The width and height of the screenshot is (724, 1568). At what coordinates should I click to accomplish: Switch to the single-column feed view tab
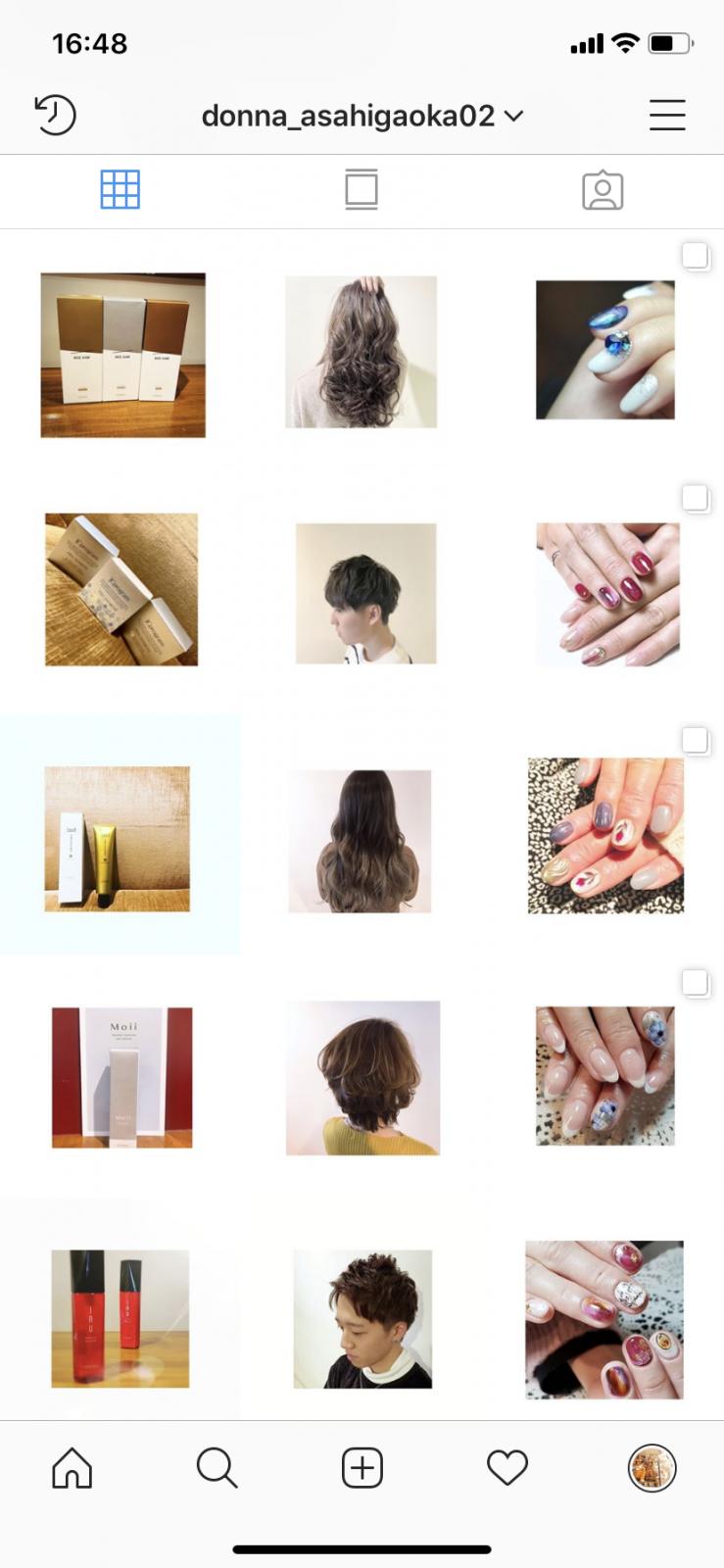(362, 189)
